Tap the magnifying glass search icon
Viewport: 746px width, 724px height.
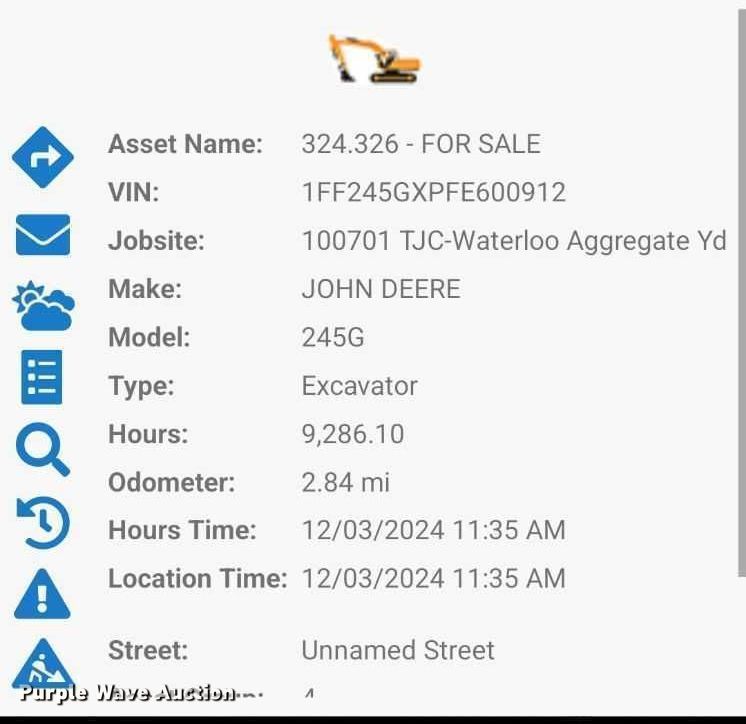[x=42, y=450]
